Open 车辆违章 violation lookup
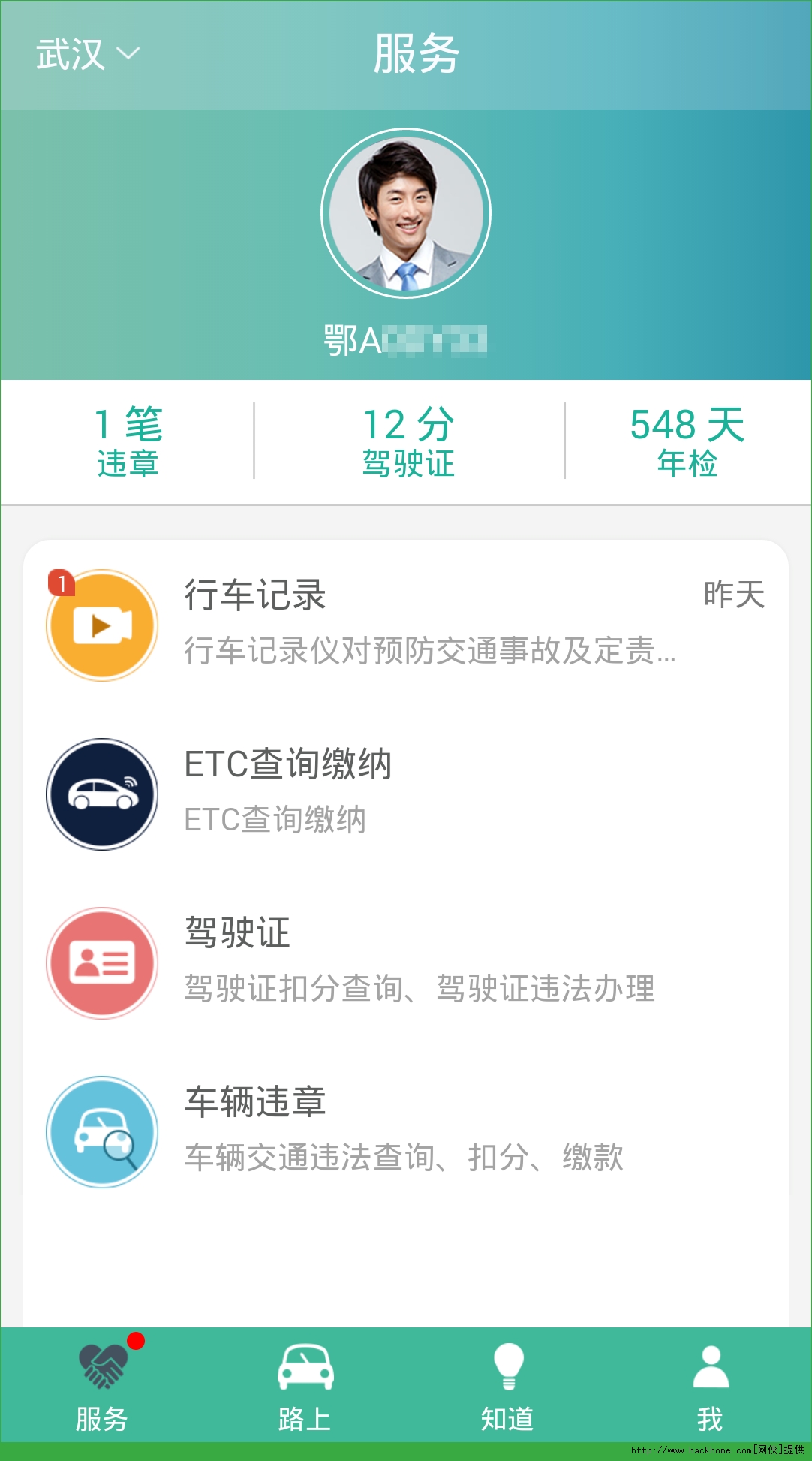Image resolution: width=812 pixels, height=1461 pixels. click(x=405, y=1131)
